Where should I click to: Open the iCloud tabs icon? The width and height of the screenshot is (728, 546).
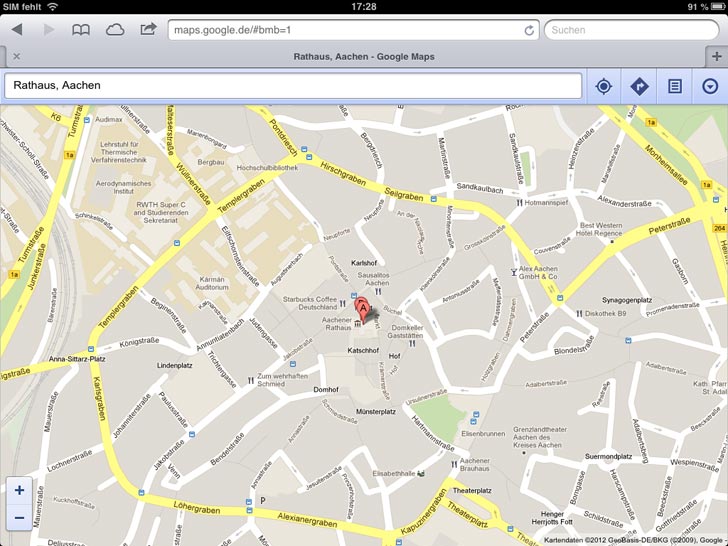click(x=115, y=30)
